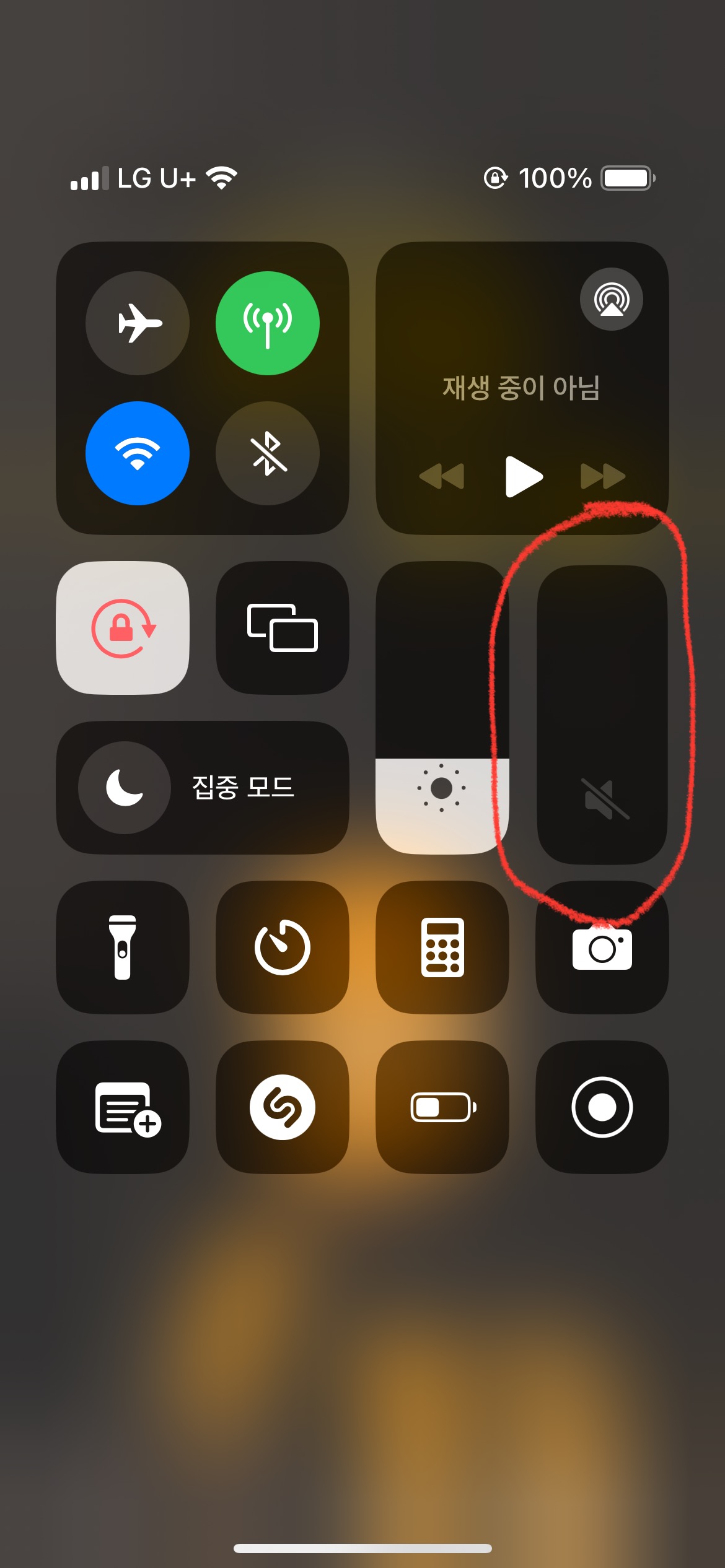This screenshot has width=725, height=1568.
Task: Turn on Bluetooth
Action: (x=268, y=453)
